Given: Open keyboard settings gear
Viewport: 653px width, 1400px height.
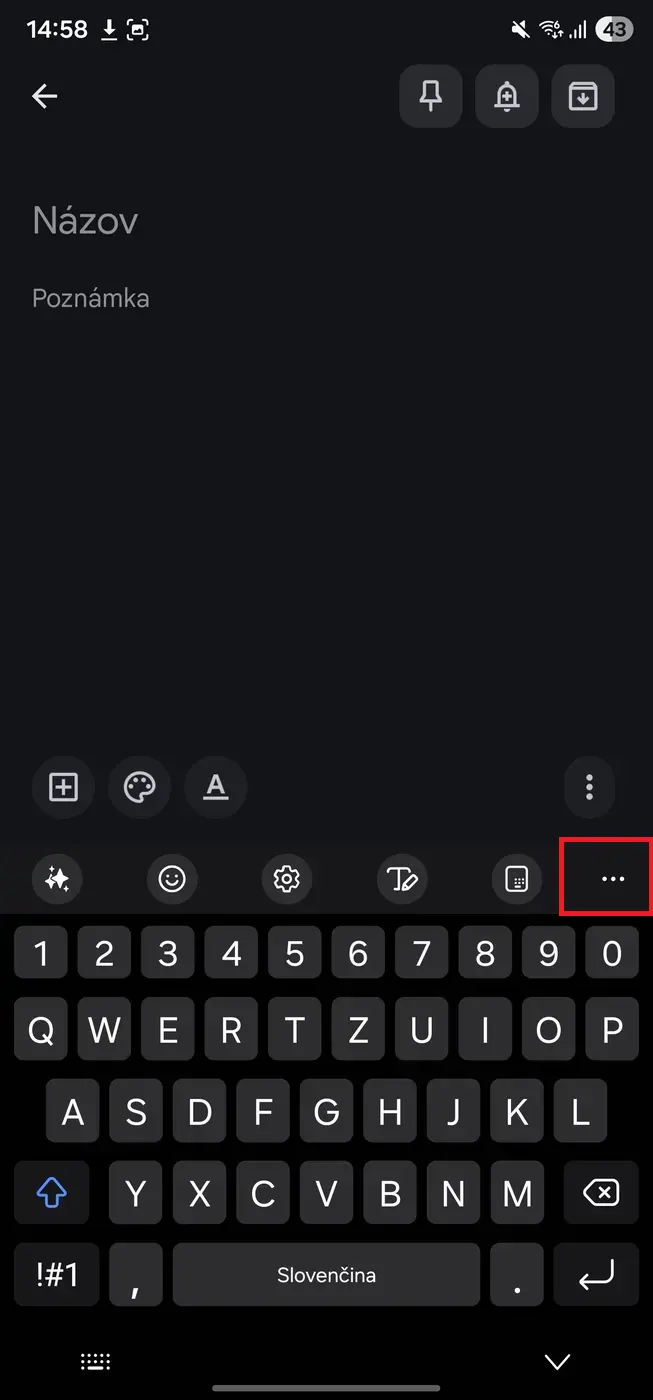Looking at the screenshot, I should pyautogui.click(x=287, y=879).
